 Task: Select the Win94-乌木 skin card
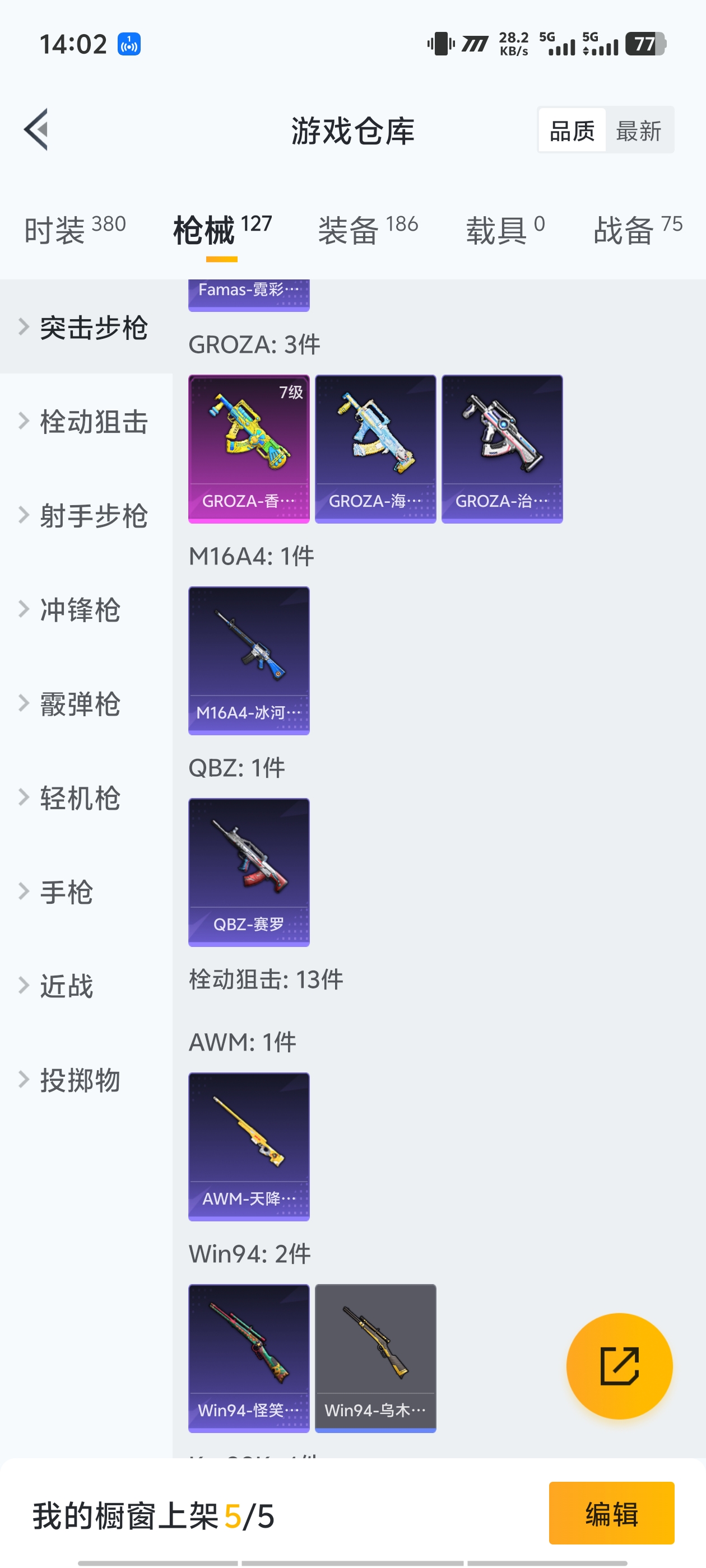pos(375,1357)
